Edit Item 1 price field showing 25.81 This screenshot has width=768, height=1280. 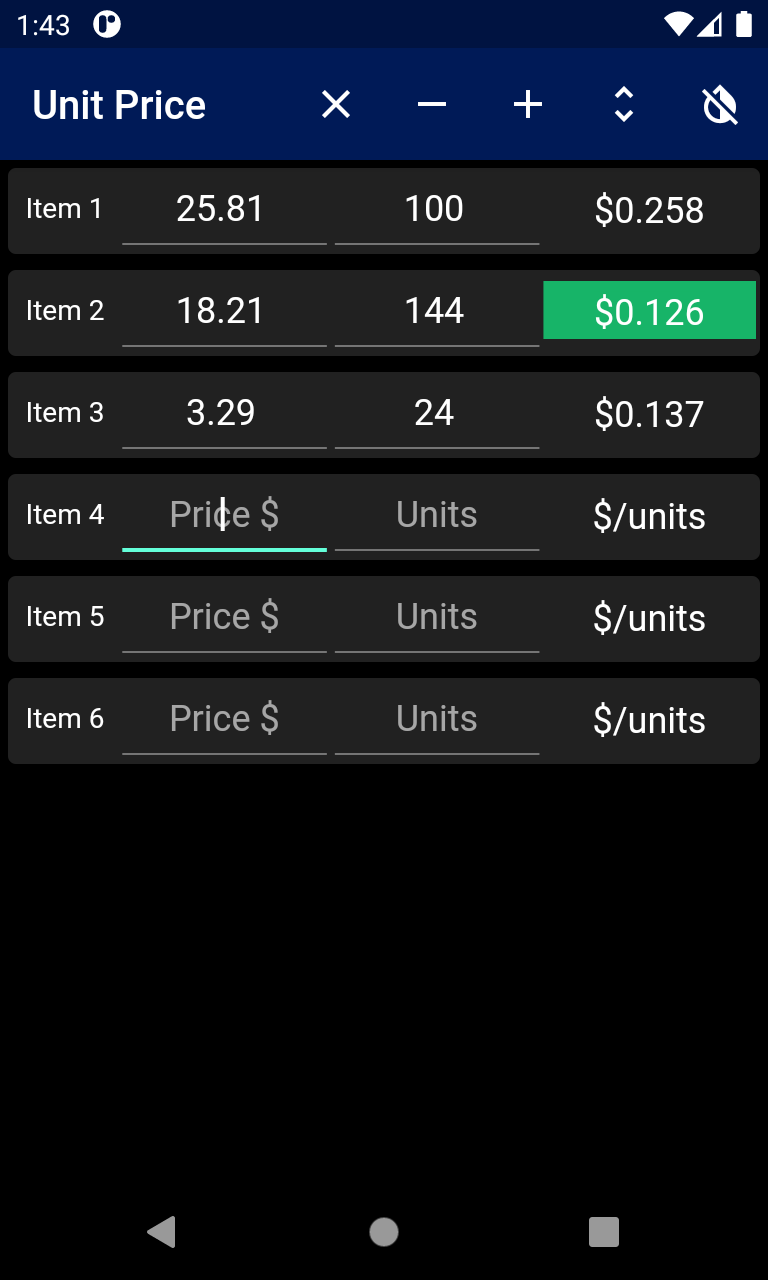(224, 210)
